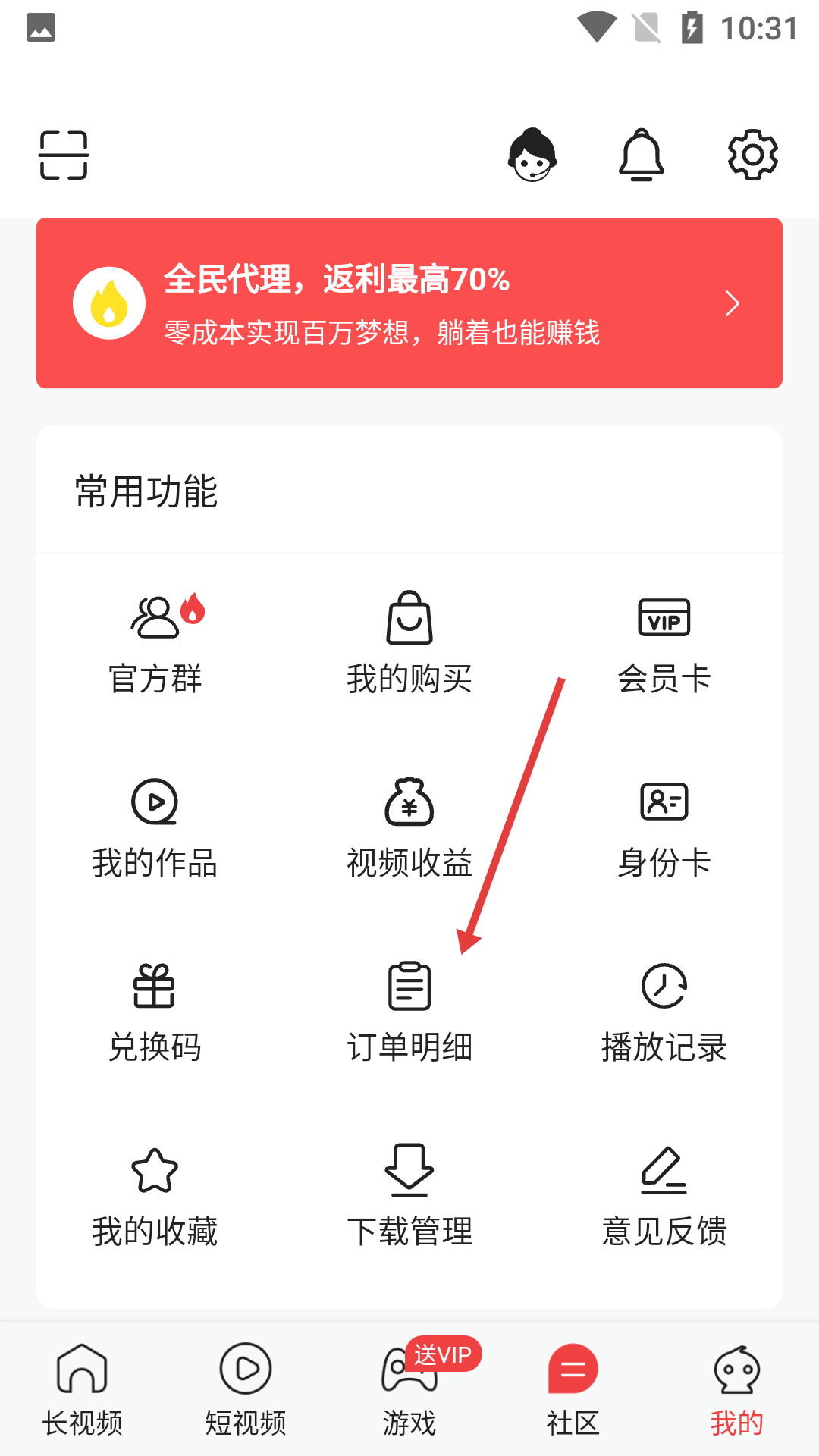
Task: Open the settings gear
Action: [x=752, y=154]
